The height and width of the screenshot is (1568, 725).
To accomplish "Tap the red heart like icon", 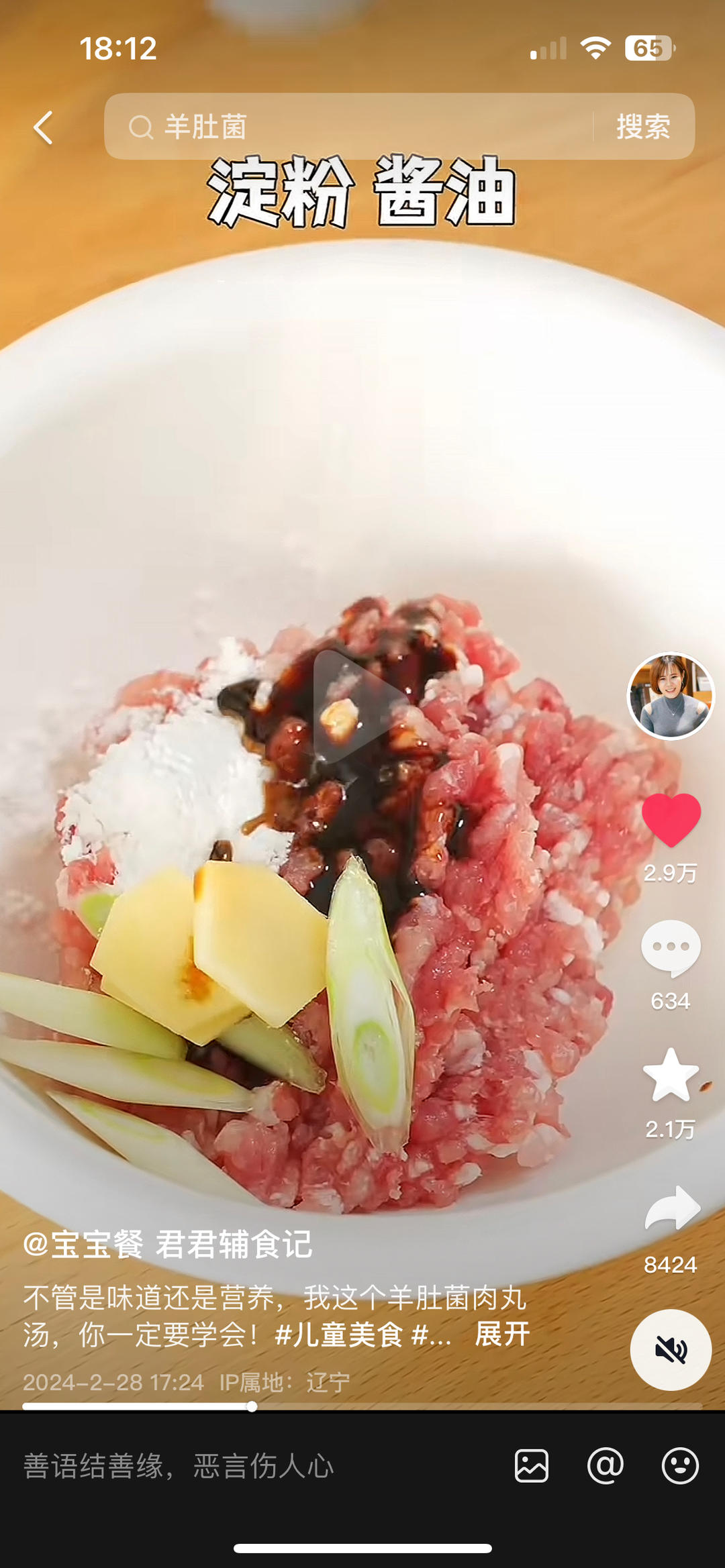I will tap(671, 819).
